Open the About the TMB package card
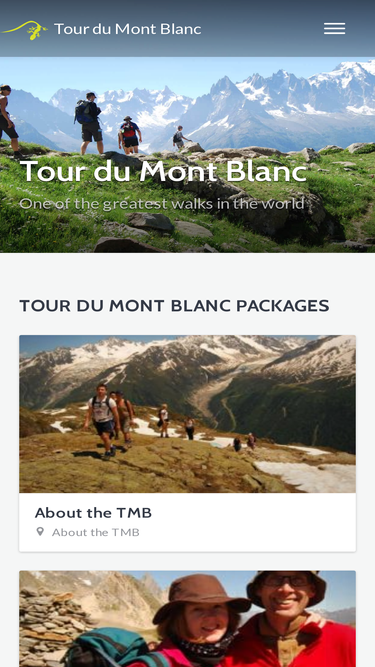The image size is (375, 667). pos(188,443)
